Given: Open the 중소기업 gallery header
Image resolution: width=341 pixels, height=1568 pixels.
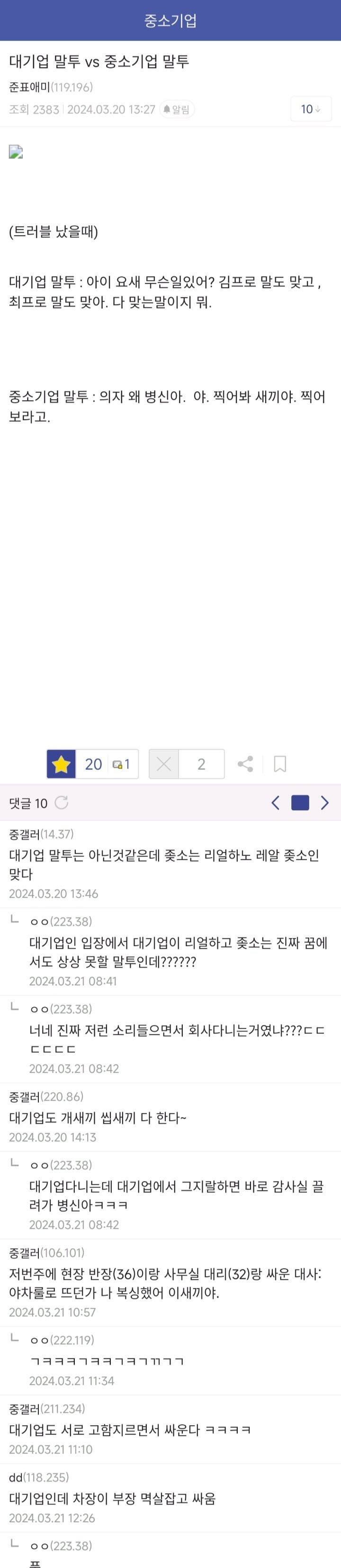Looking at the screenshot, I should pyautogui.click(x=170, y=21).
